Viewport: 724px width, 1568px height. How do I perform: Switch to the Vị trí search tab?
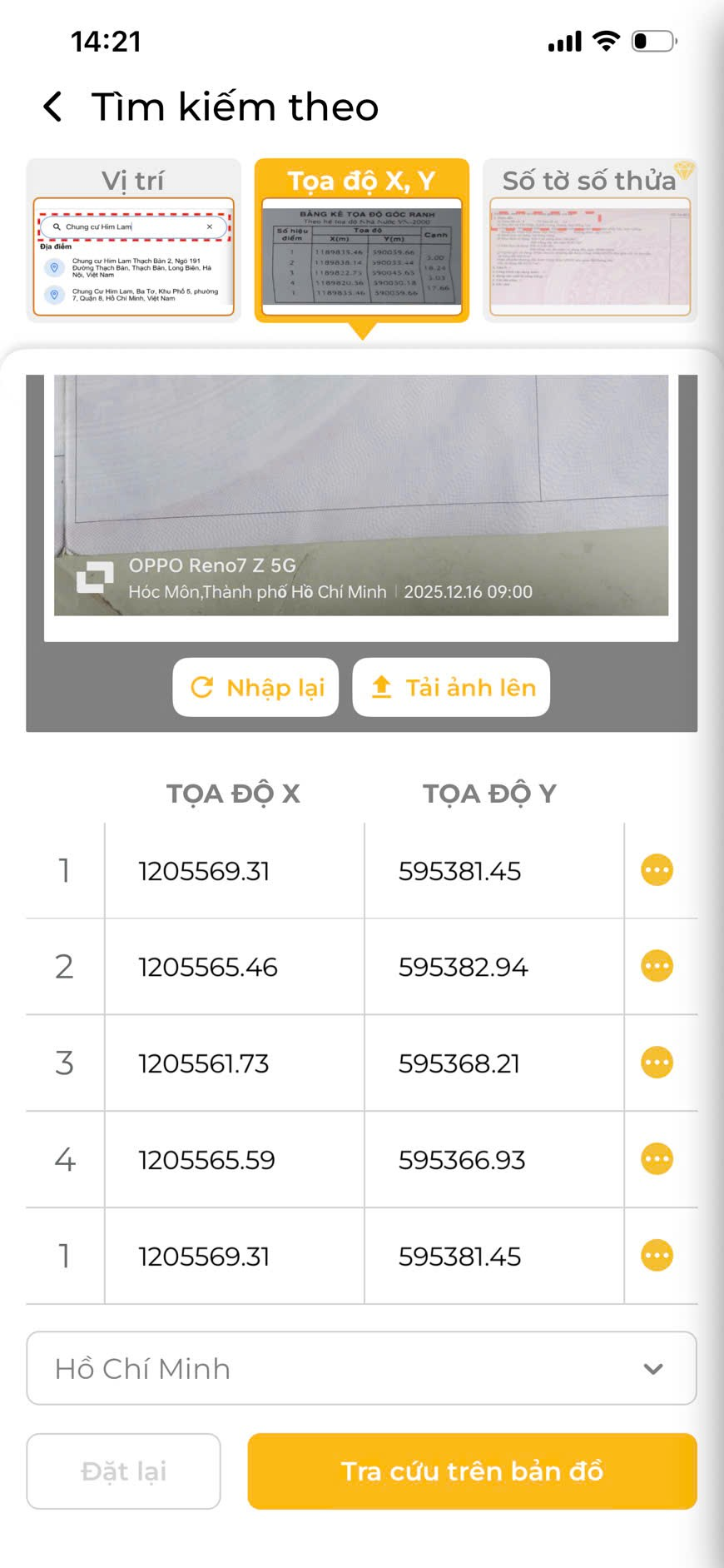click(x=133, y=240)
